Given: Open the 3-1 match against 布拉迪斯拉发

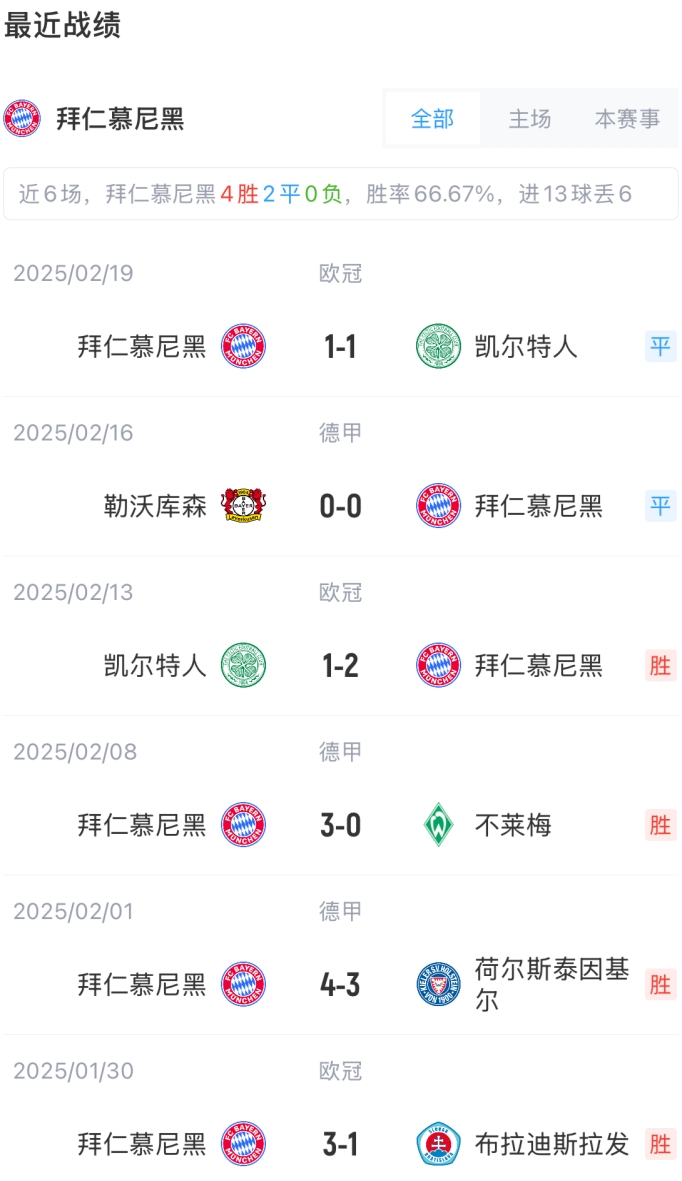Looking at the screenshot, I should point(340,1144).
